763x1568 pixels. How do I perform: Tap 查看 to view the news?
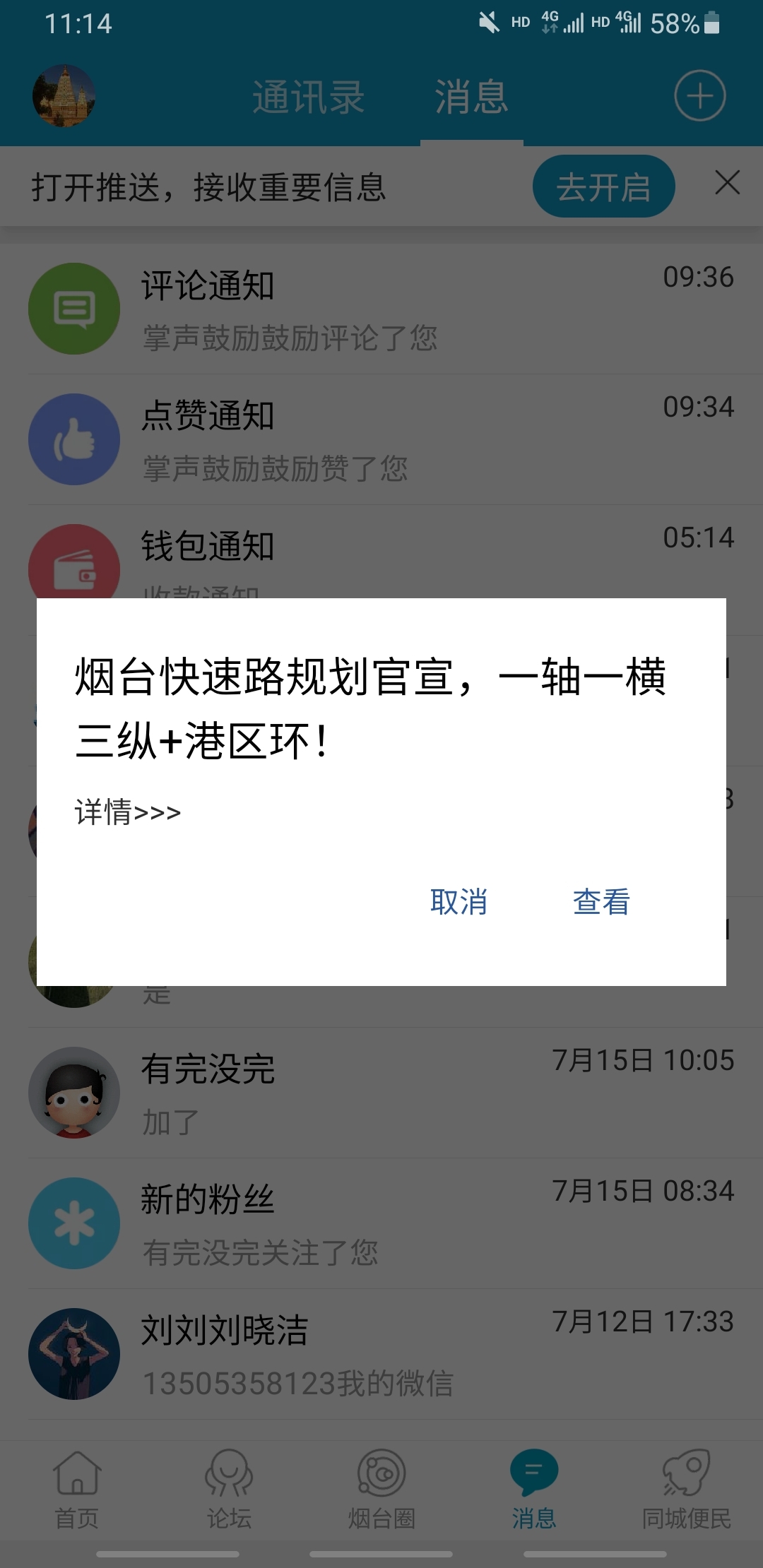point(601,902)
